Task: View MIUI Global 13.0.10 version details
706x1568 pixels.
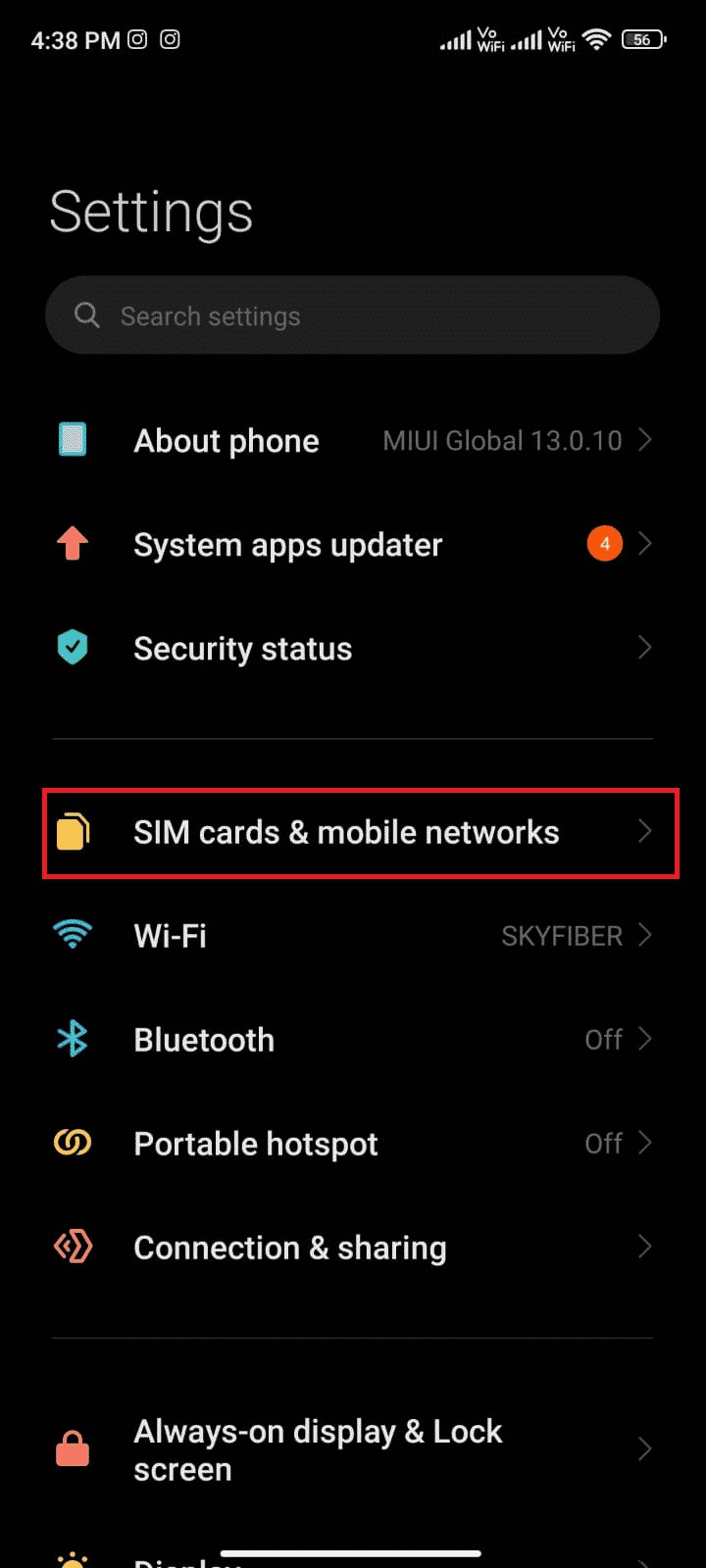Action: (x=503, y=440)
